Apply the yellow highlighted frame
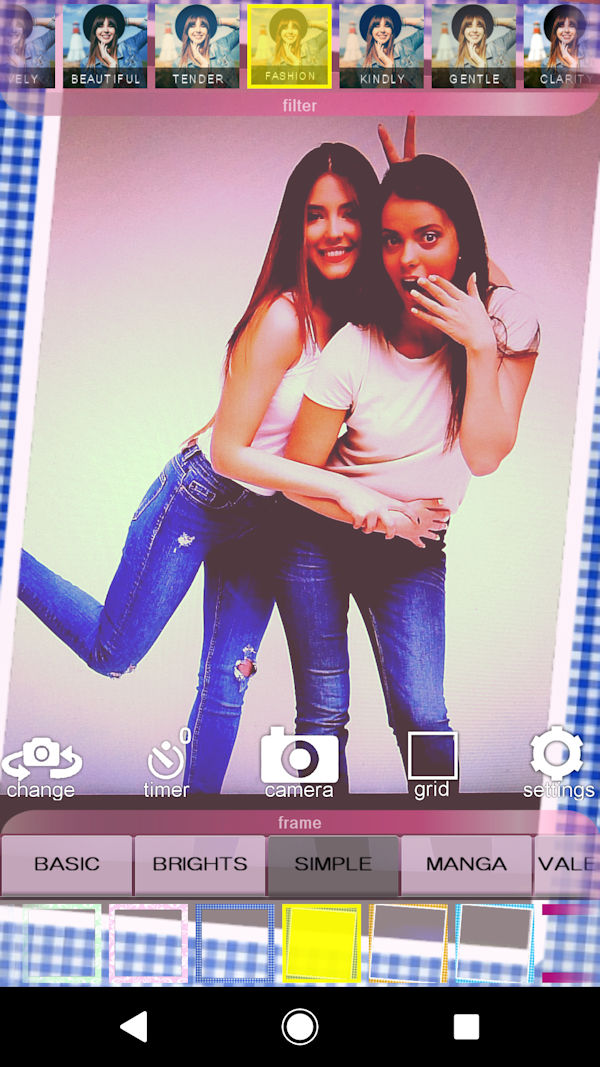This screenshot has height=1067, width=600. click(321, 943)
